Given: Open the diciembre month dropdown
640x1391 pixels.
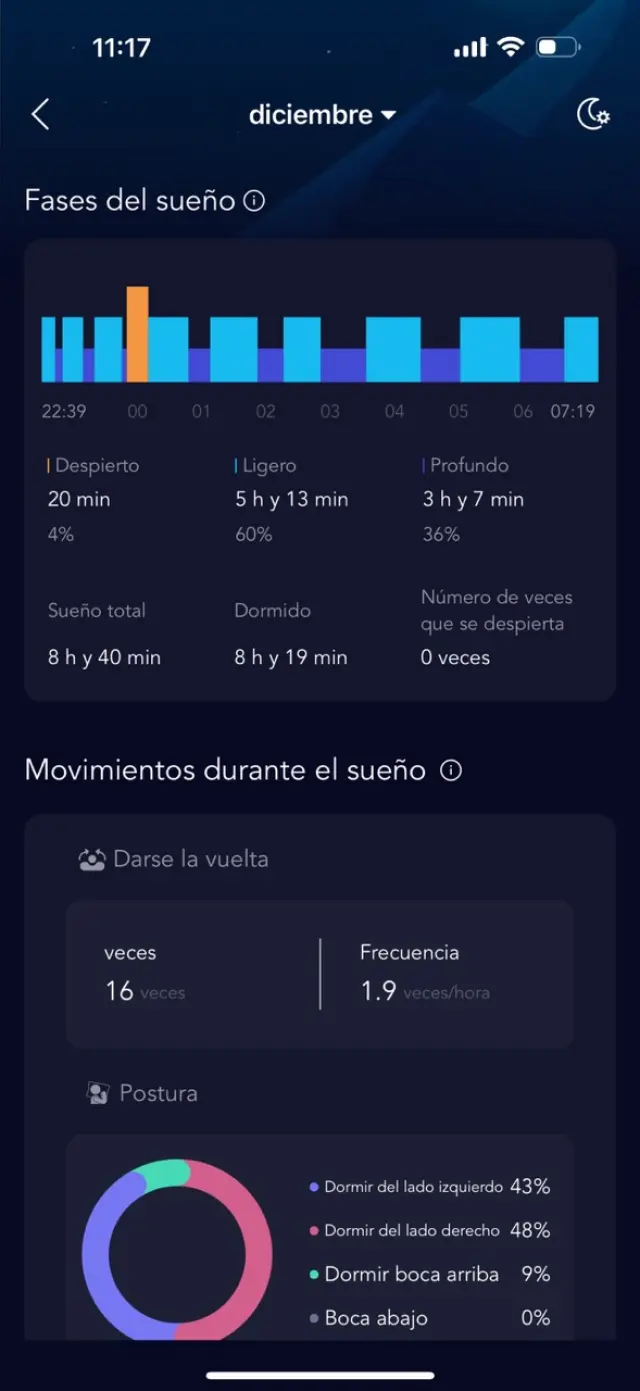Looking at the screenshot, I should tap(321, 115).
